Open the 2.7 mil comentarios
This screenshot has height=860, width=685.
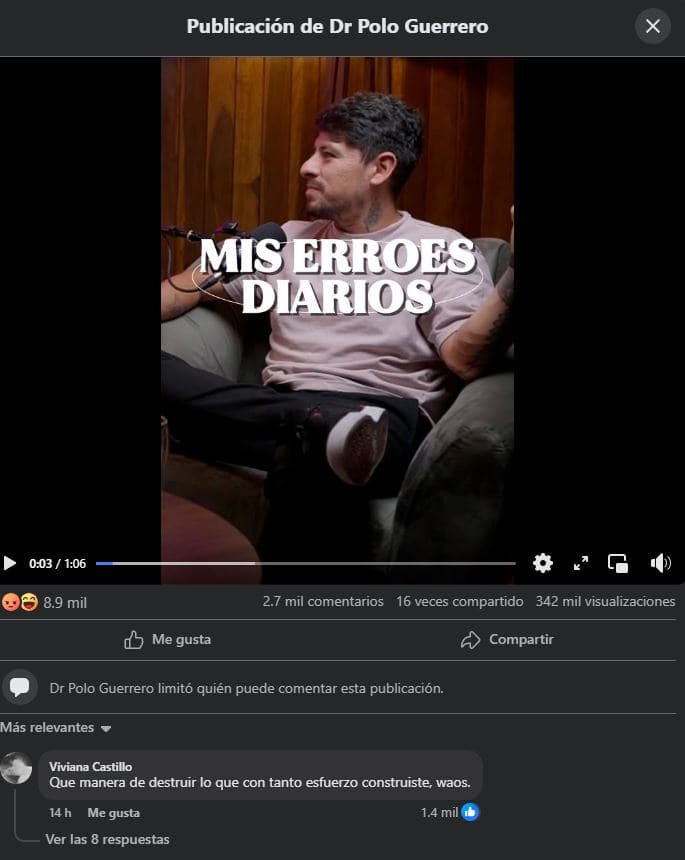point(323,601)
